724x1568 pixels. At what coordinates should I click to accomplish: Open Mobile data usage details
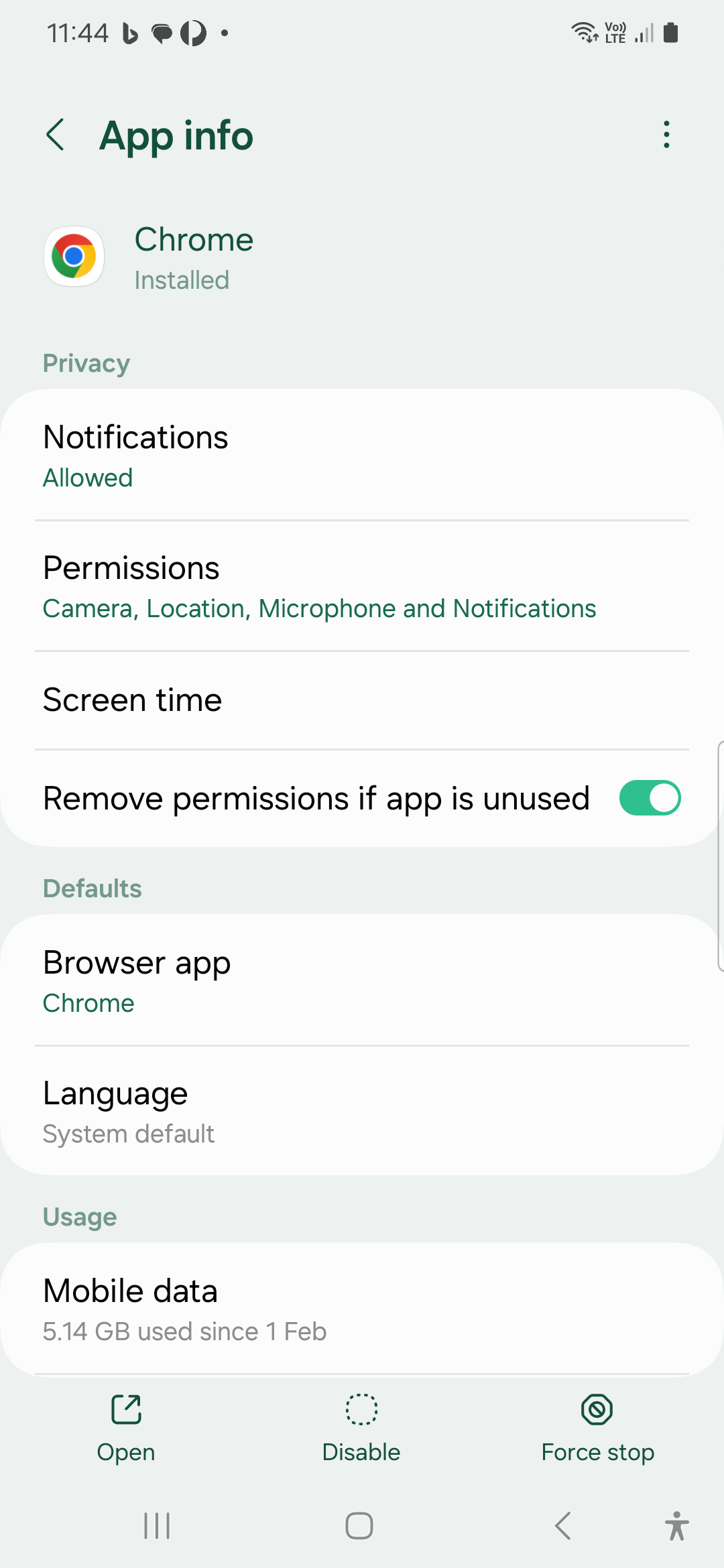pyautogui.click(x=362, y=1309)
